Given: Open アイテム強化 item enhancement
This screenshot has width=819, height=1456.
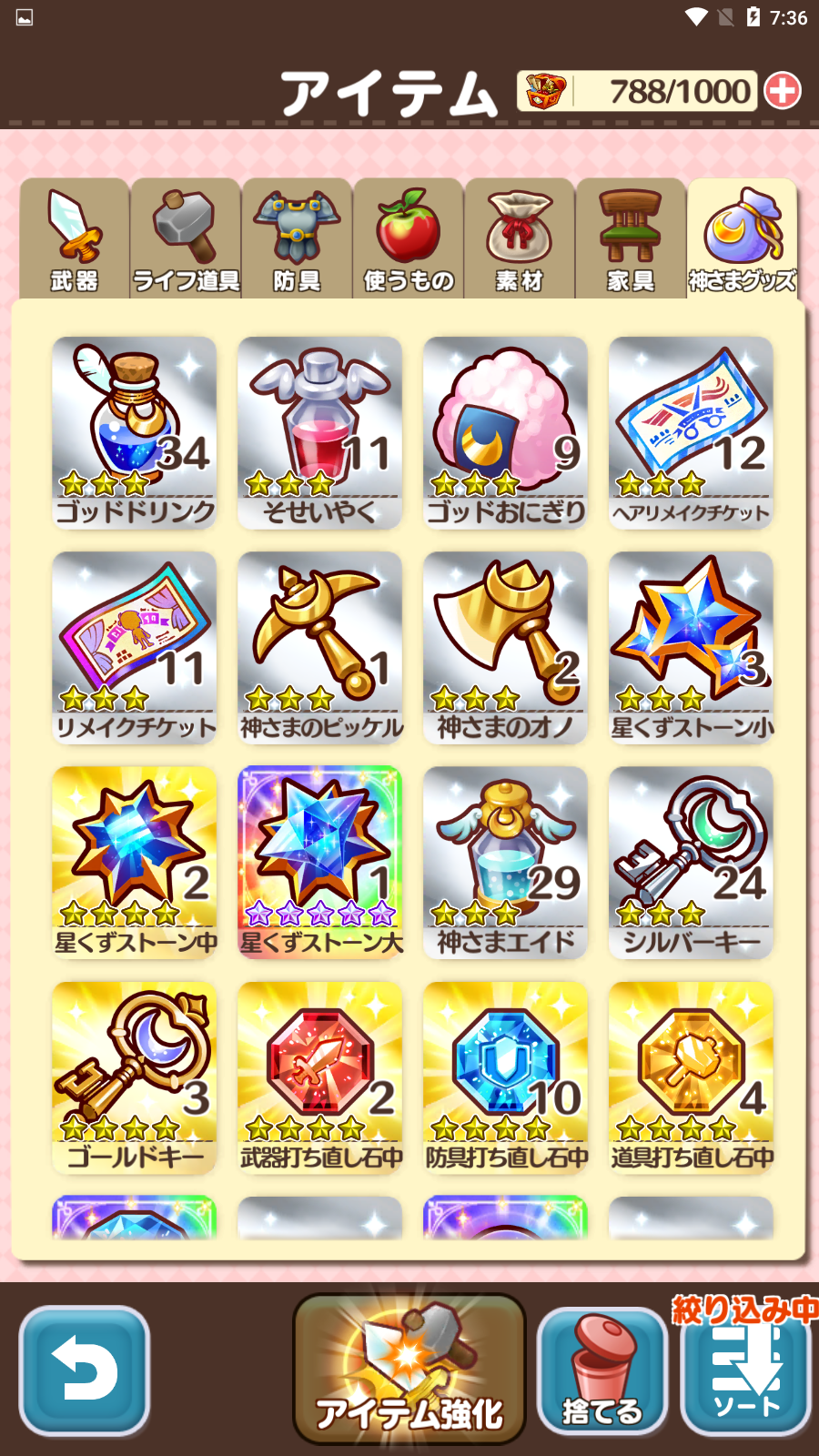Looking at the screenshot, I should [409, 1370].
